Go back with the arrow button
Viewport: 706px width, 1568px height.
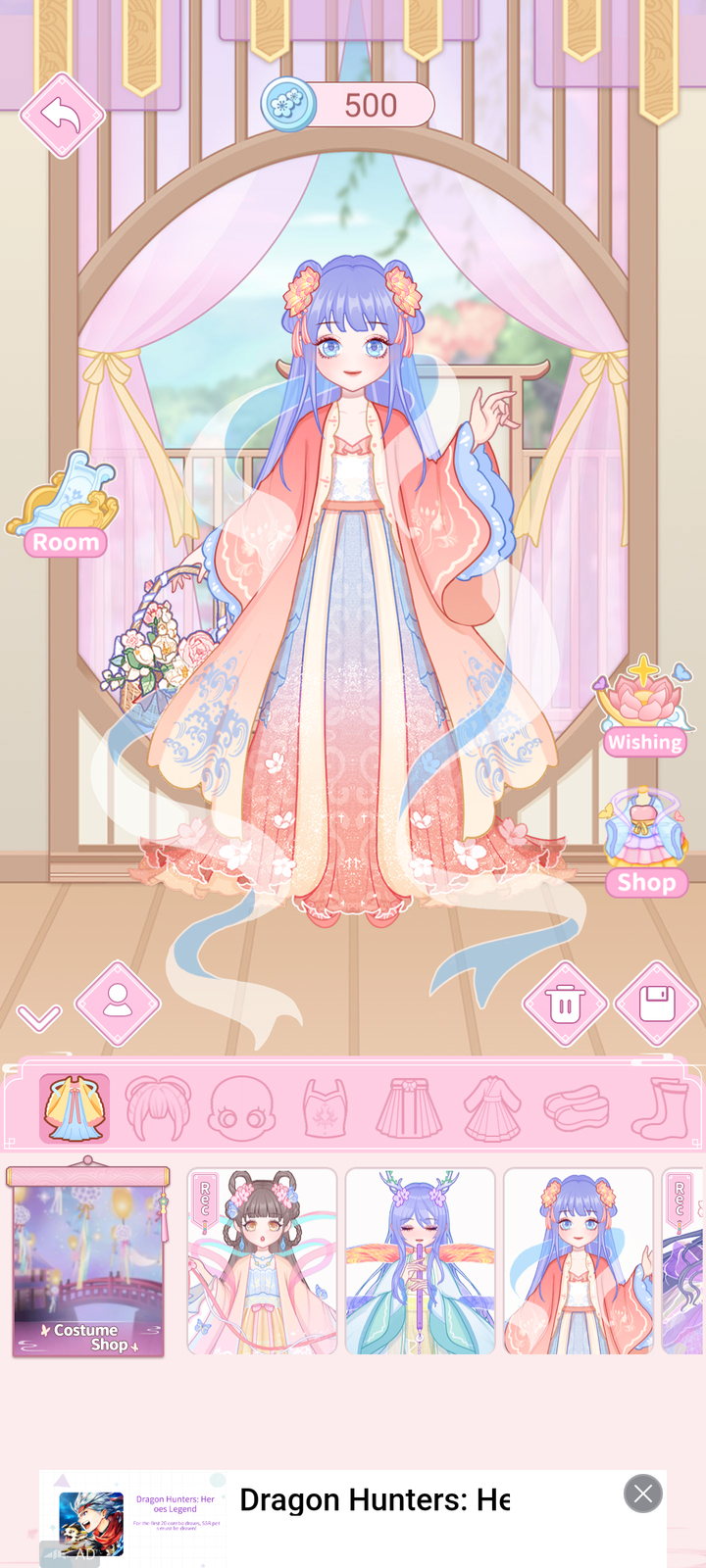pos(62,116)
